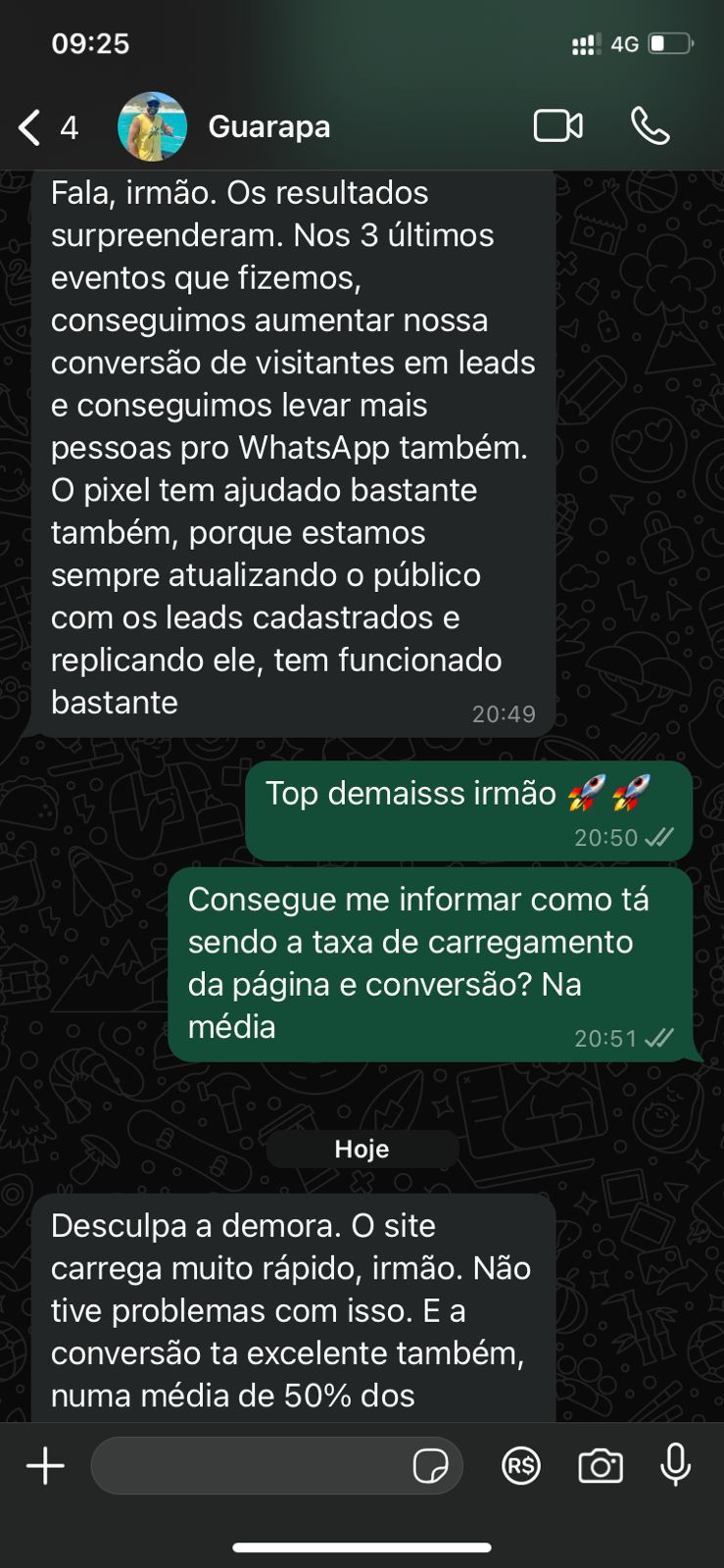This screenshot has width=724, height=1568.
Task: View Guarapa's profile picture
Action: (x=153, y=126)
